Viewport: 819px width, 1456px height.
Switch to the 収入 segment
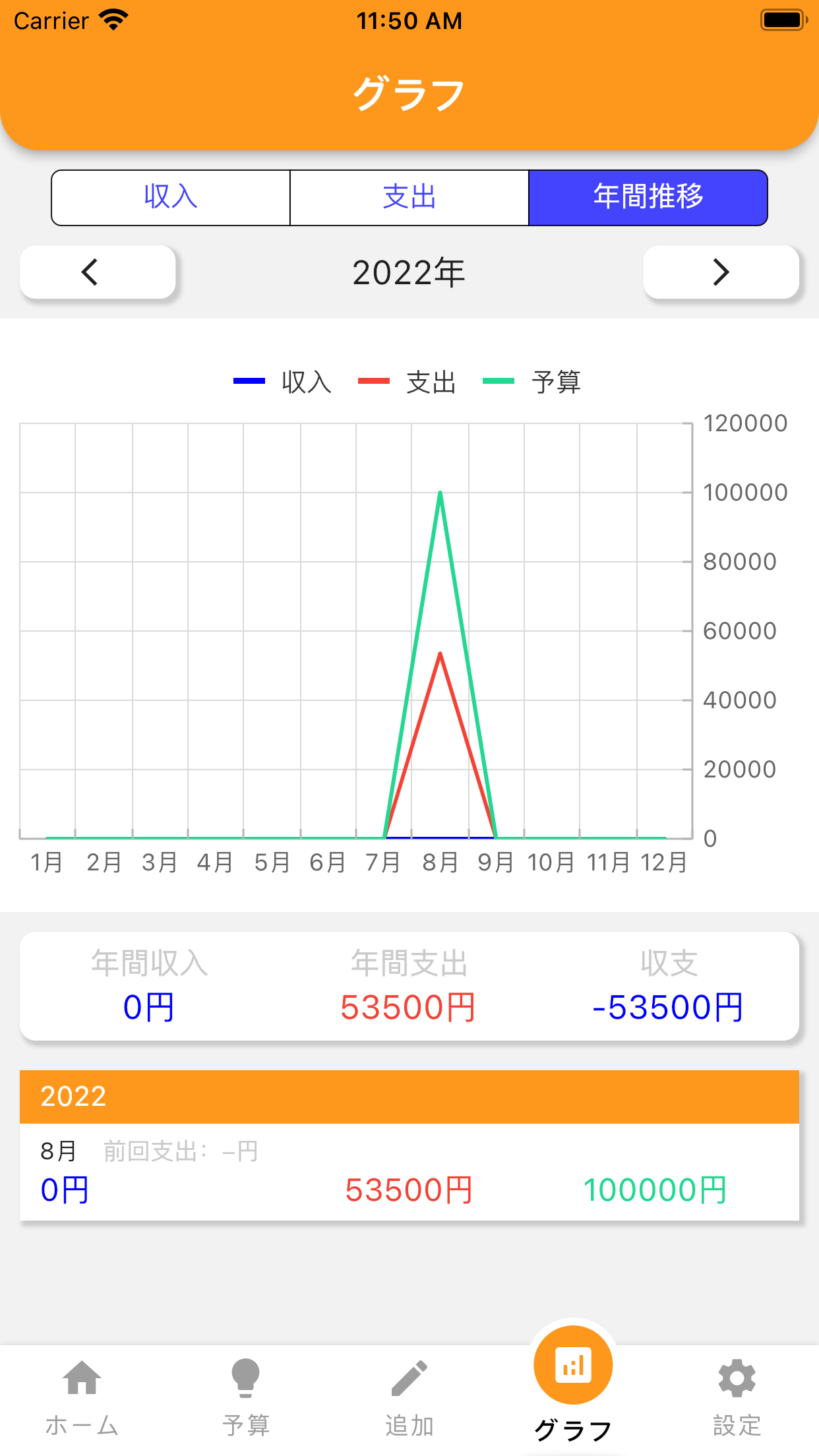171,197
